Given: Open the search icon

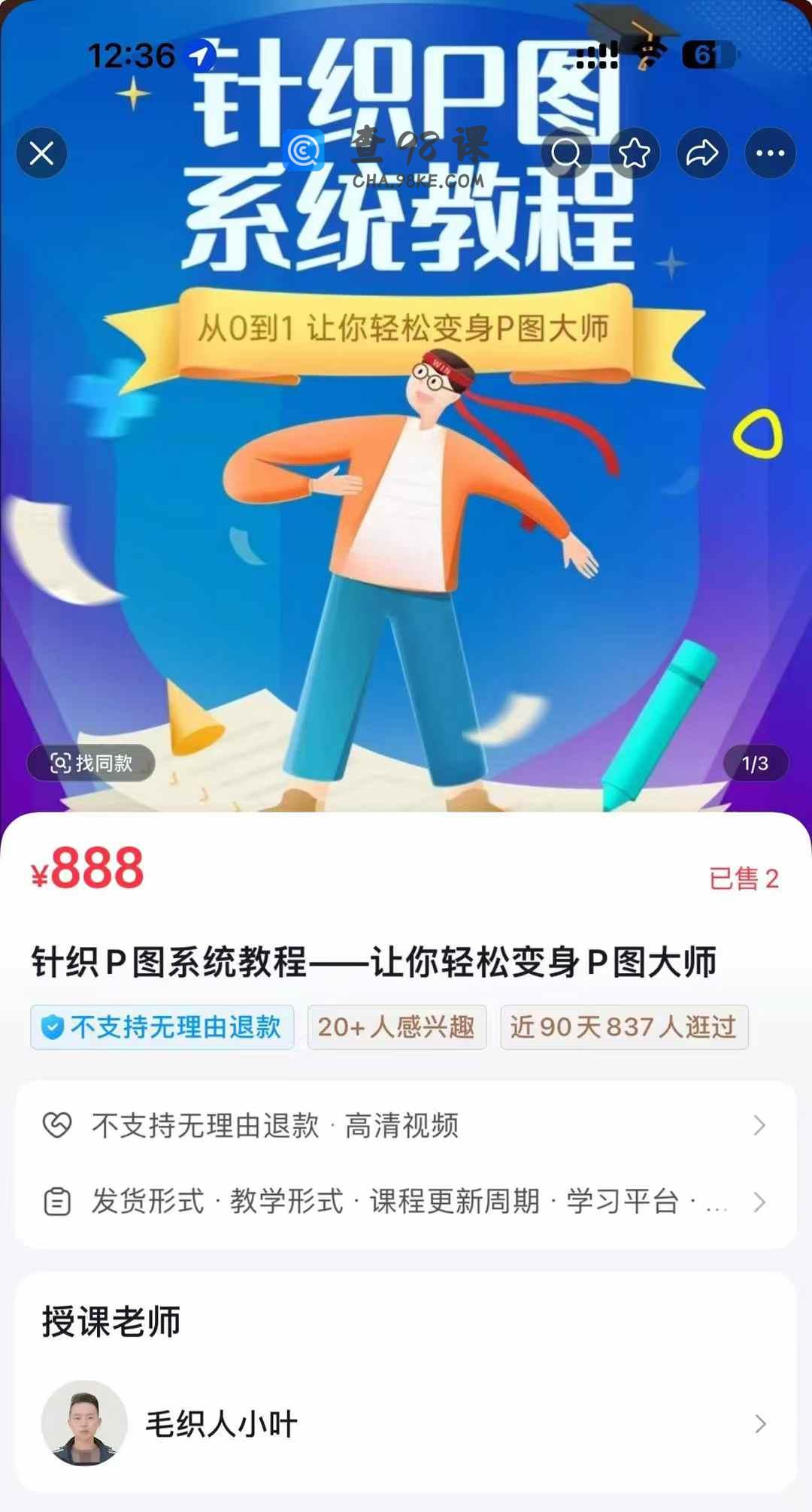Looking at the screenshot, I should coord(566,153).
